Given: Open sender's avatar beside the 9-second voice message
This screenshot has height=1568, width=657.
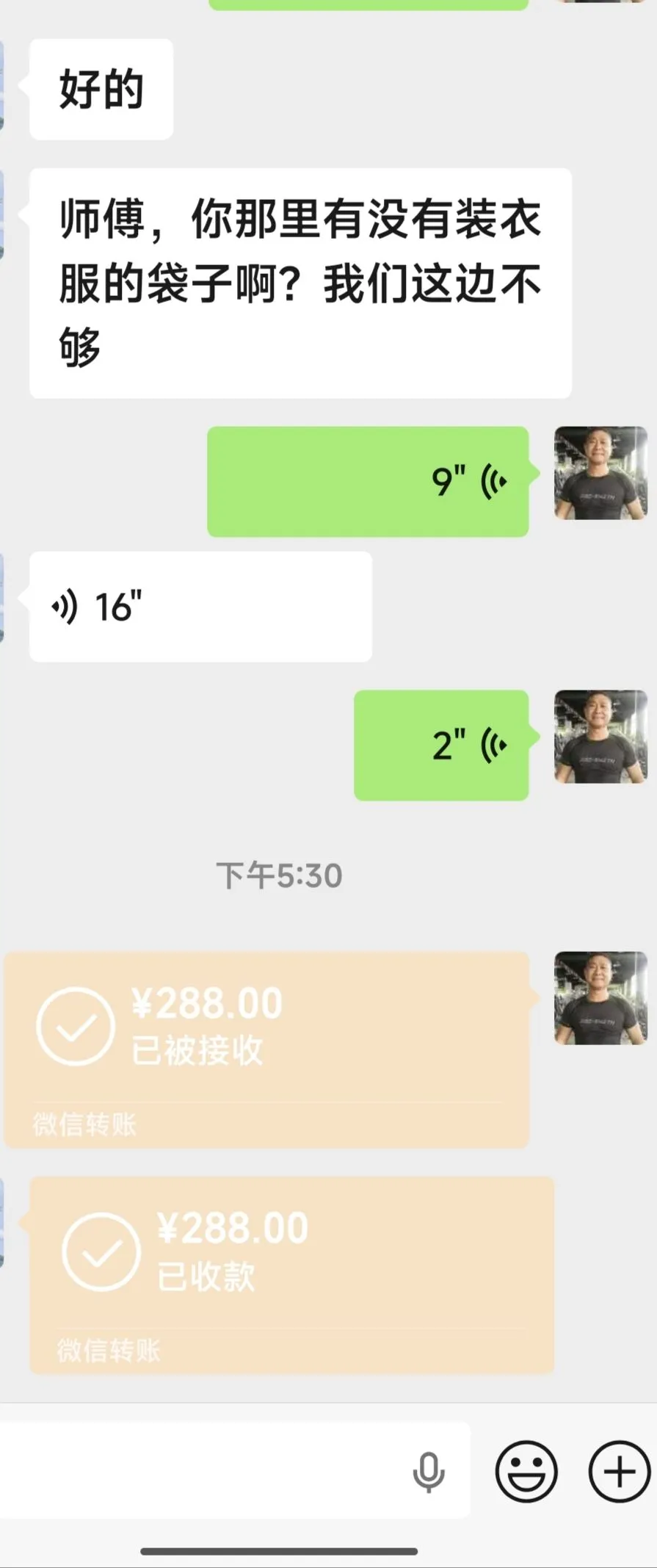Looking at the screenshot, I should 600,473.
